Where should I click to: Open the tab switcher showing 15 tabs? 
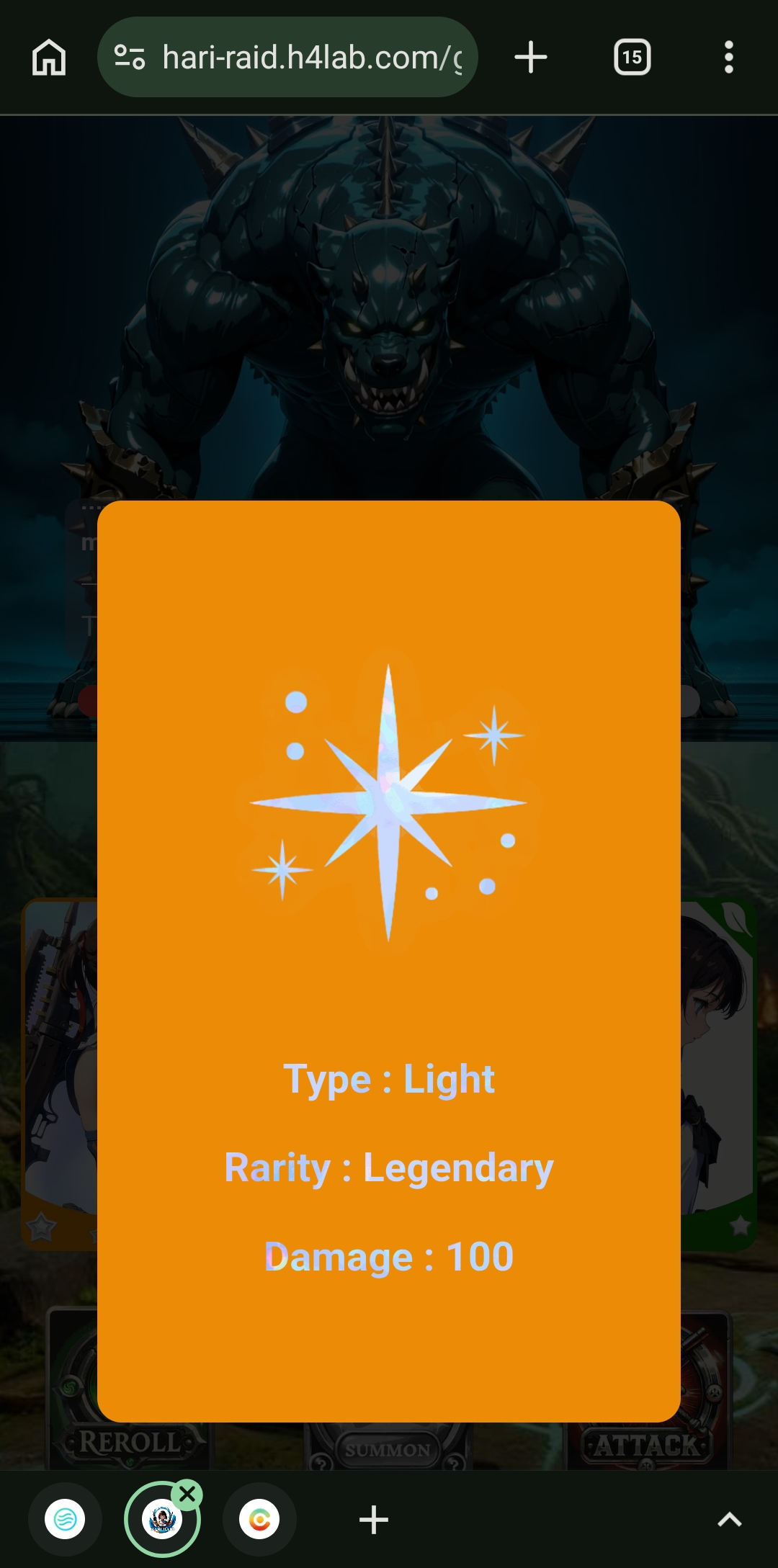tap(632, 58)
